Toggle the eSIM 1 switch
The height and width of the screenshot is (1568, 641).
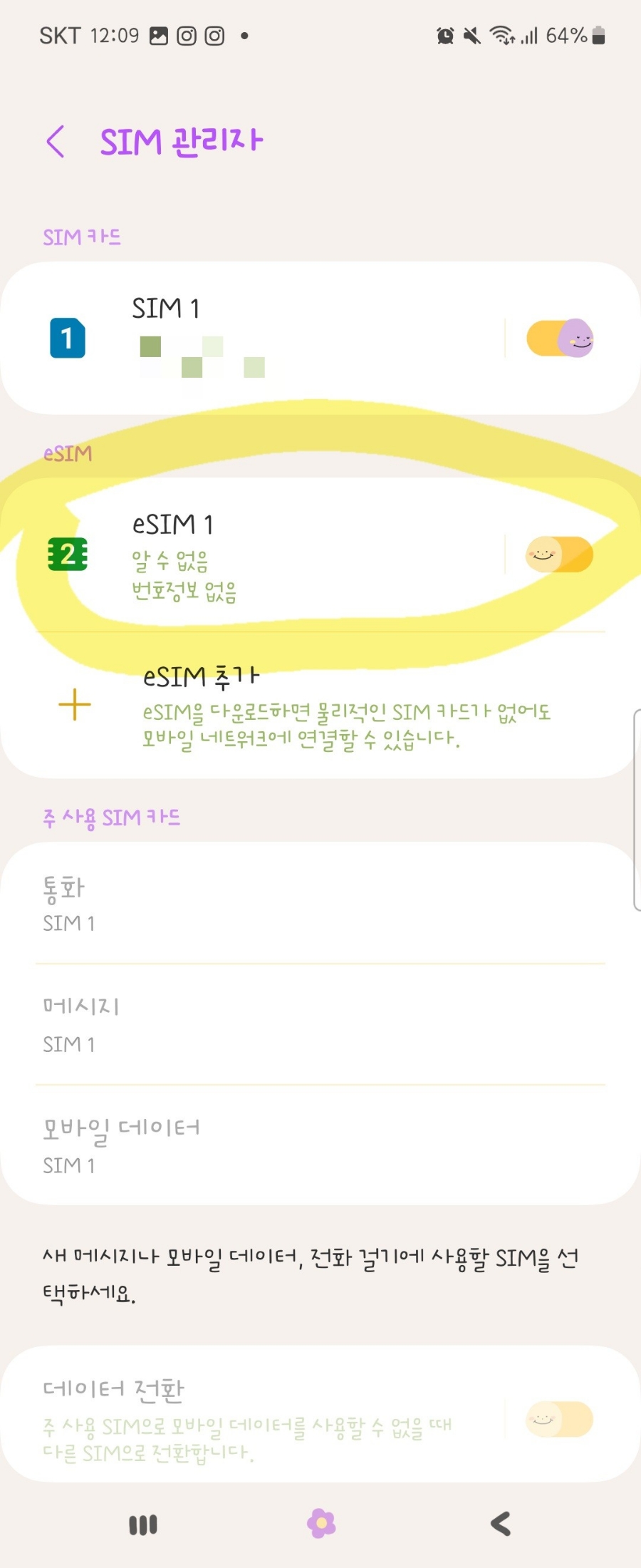point(560,555)
